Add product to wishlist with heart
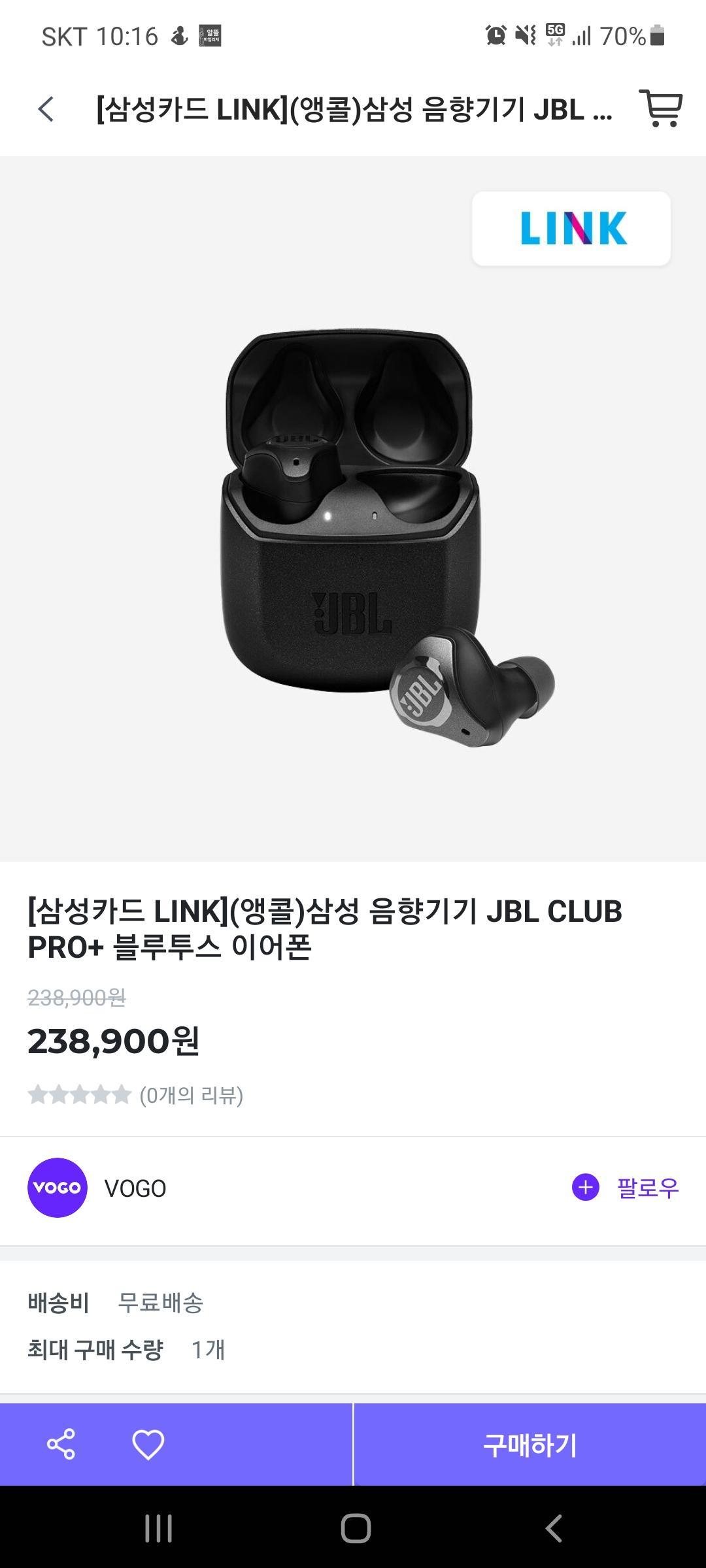 tap(148, 1444)
